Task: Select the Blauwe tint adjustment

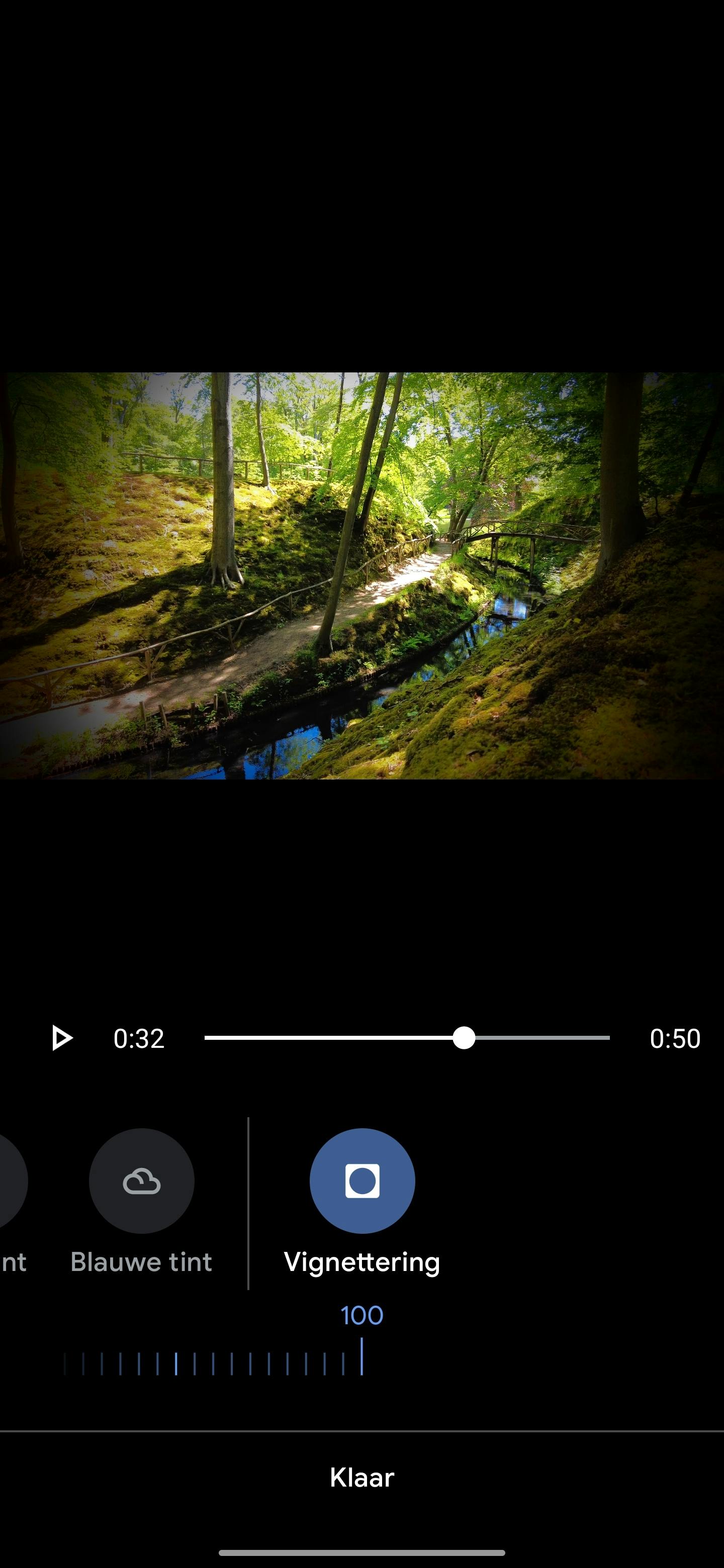Action: click(x=141, y=1181)
